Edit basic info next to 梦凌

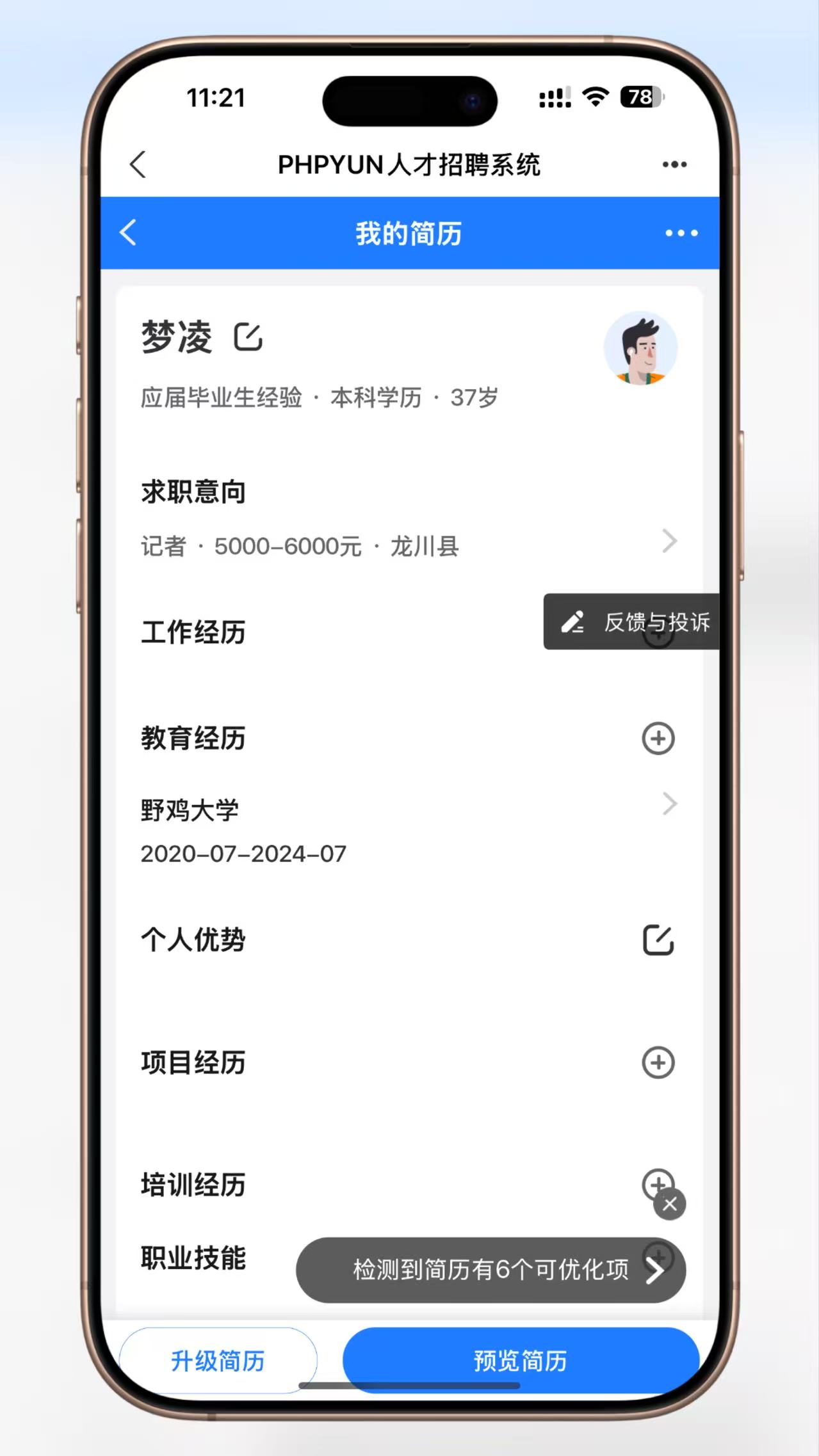pos(248,337)
